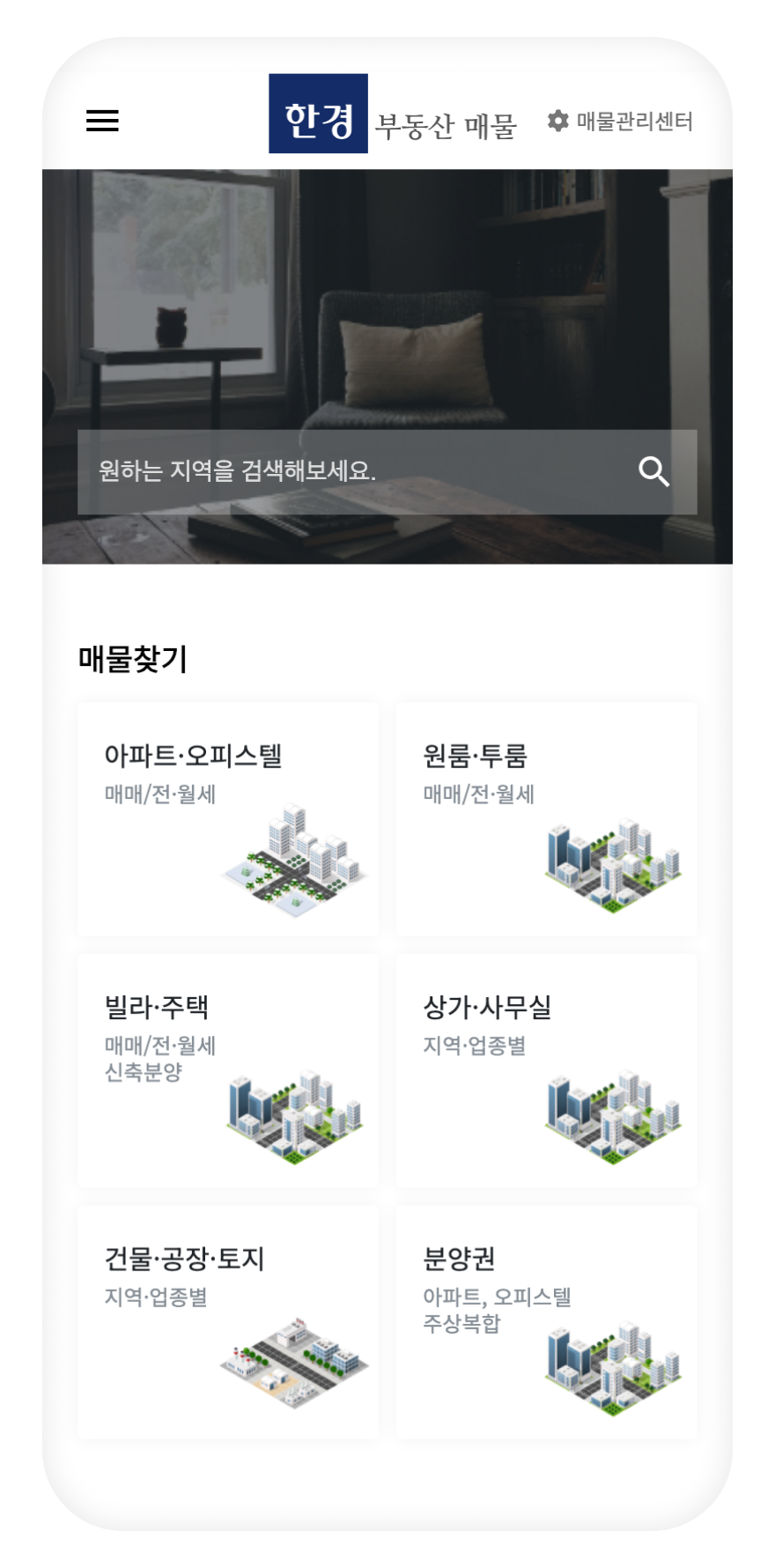Browse the 상가·사무실 listings card

pyautogui.click(x=546, y=1069)
